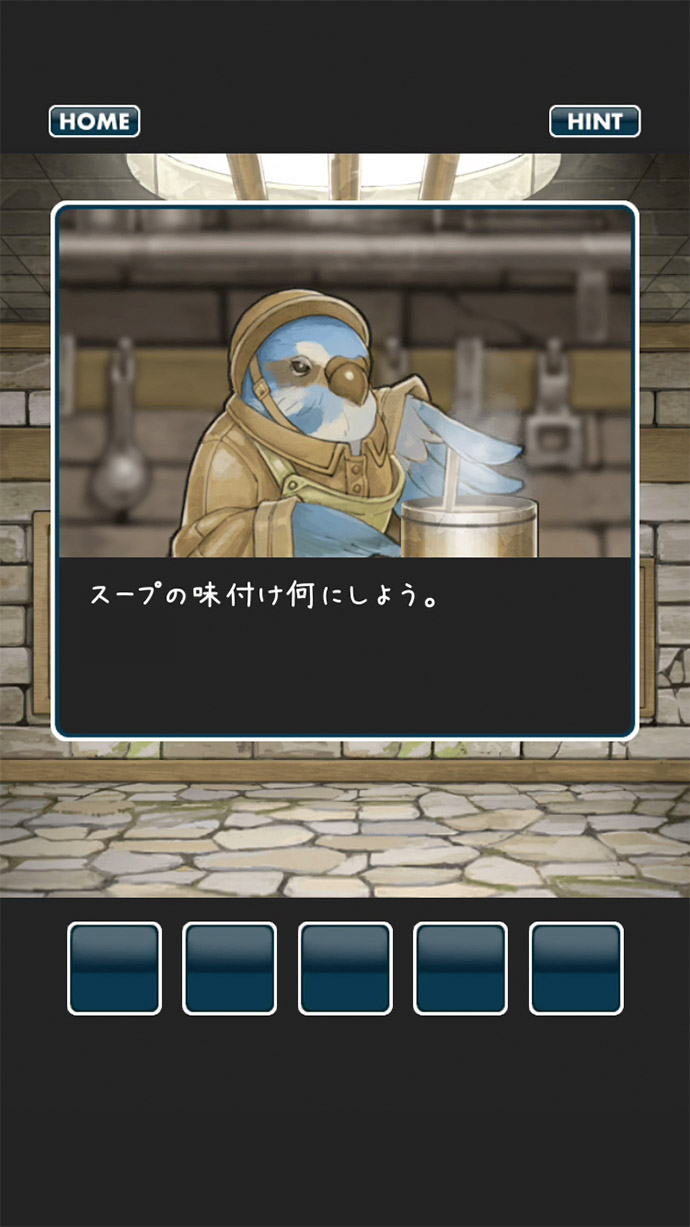Open the HINT button
The image size is (690, 1227).
[594, 122]
